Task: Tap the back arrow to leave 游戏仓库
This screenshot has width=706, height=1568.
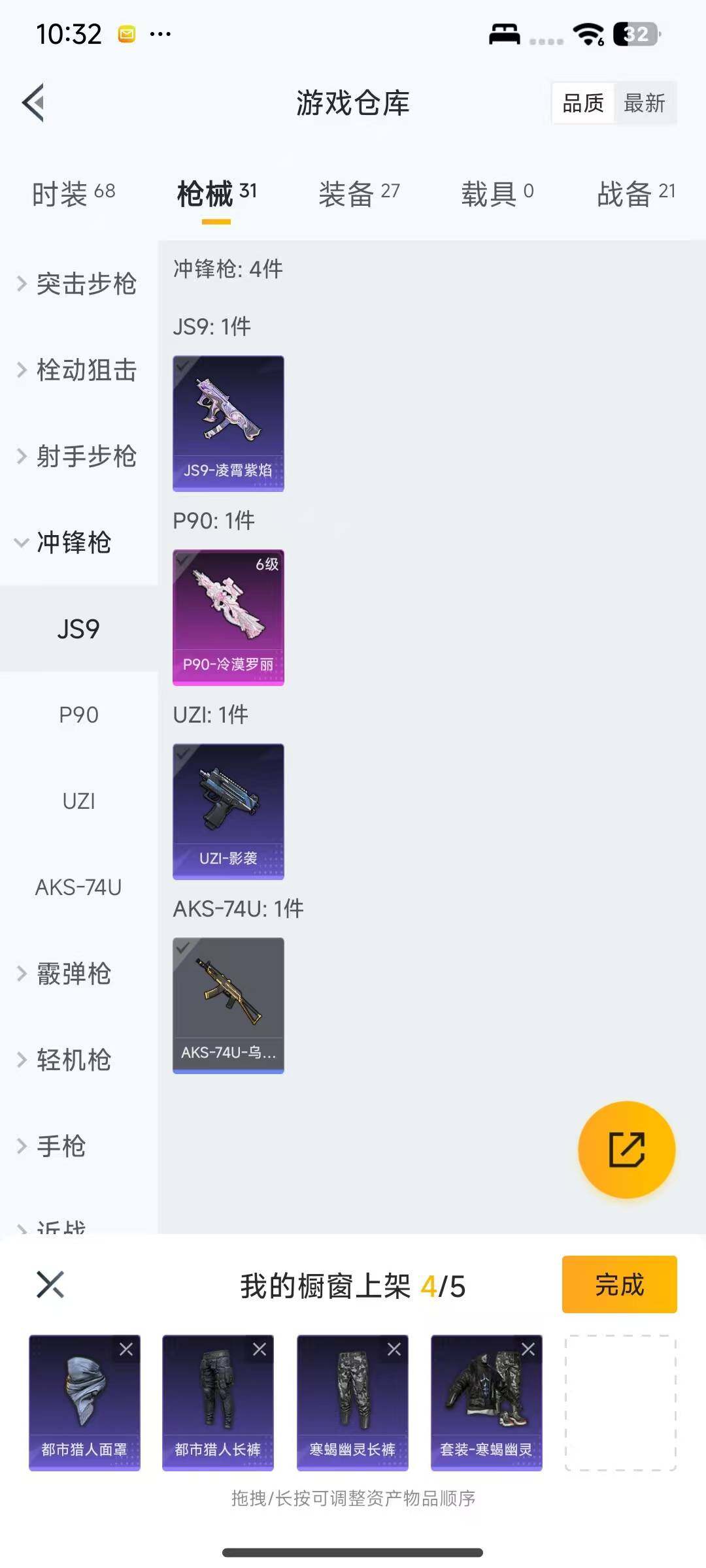Action: click(33, 103)
